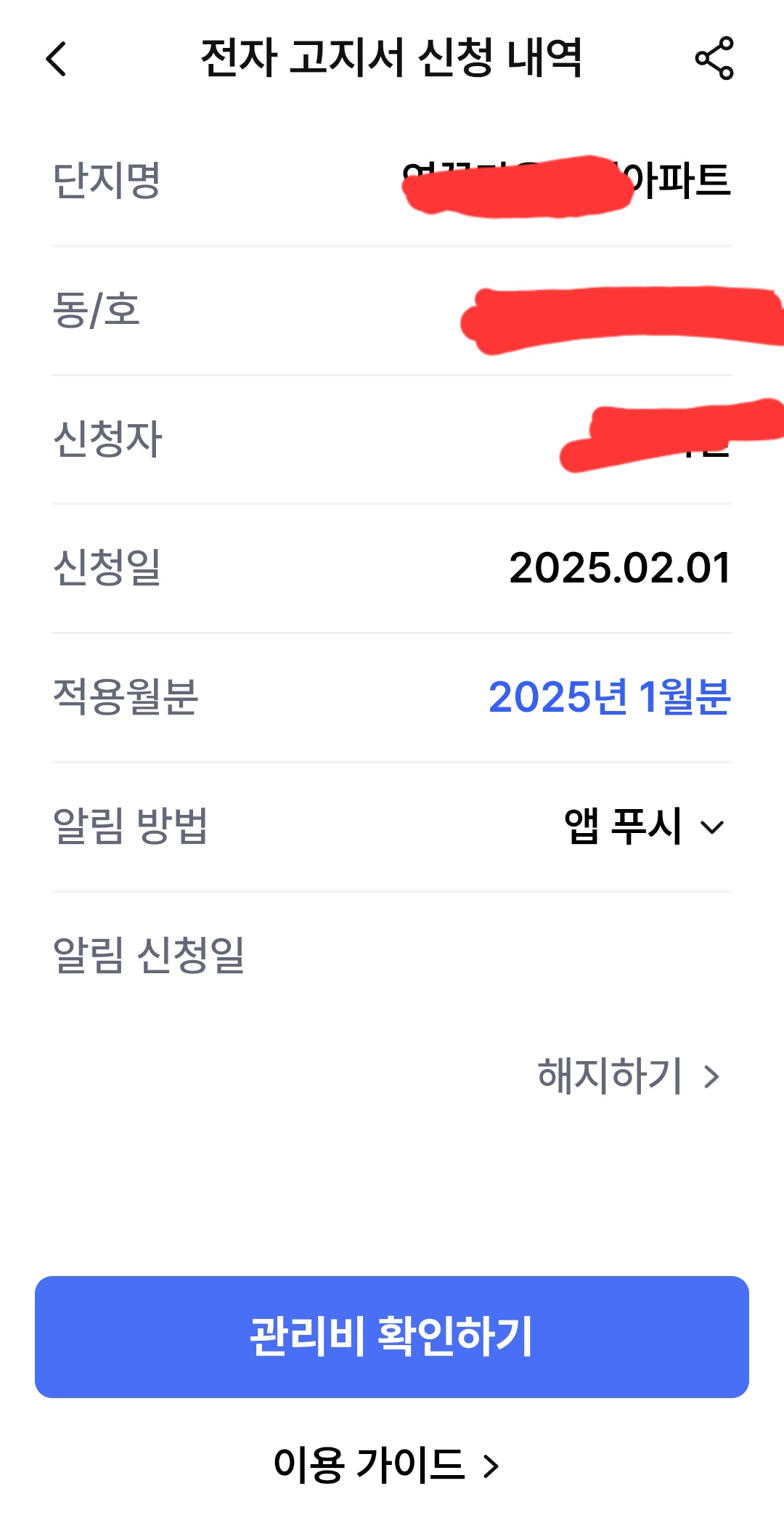Go back using the top arrow
784x1531 pixels.
57,59
